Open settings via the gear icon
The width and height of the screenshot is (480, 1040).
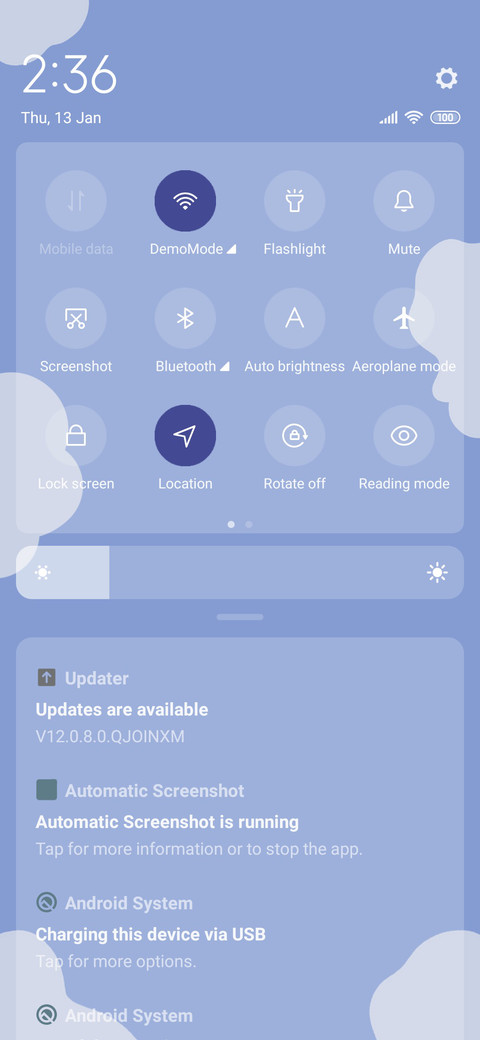pos(446,79)
